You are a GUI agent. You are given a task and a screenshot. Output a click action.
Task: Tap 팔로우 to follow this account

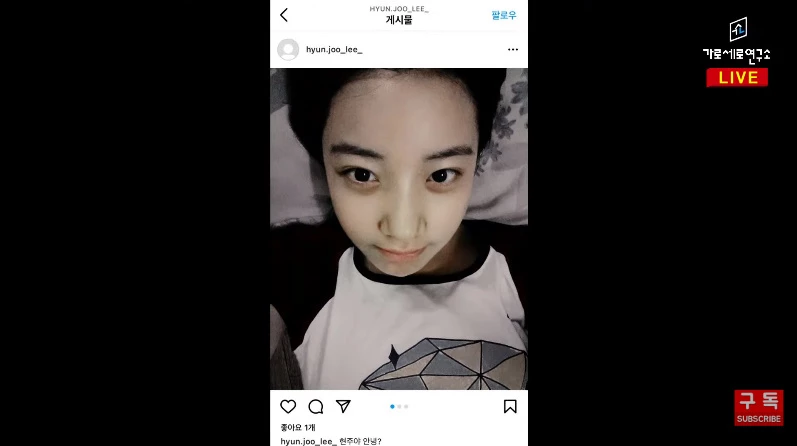(x=504, y=15)
